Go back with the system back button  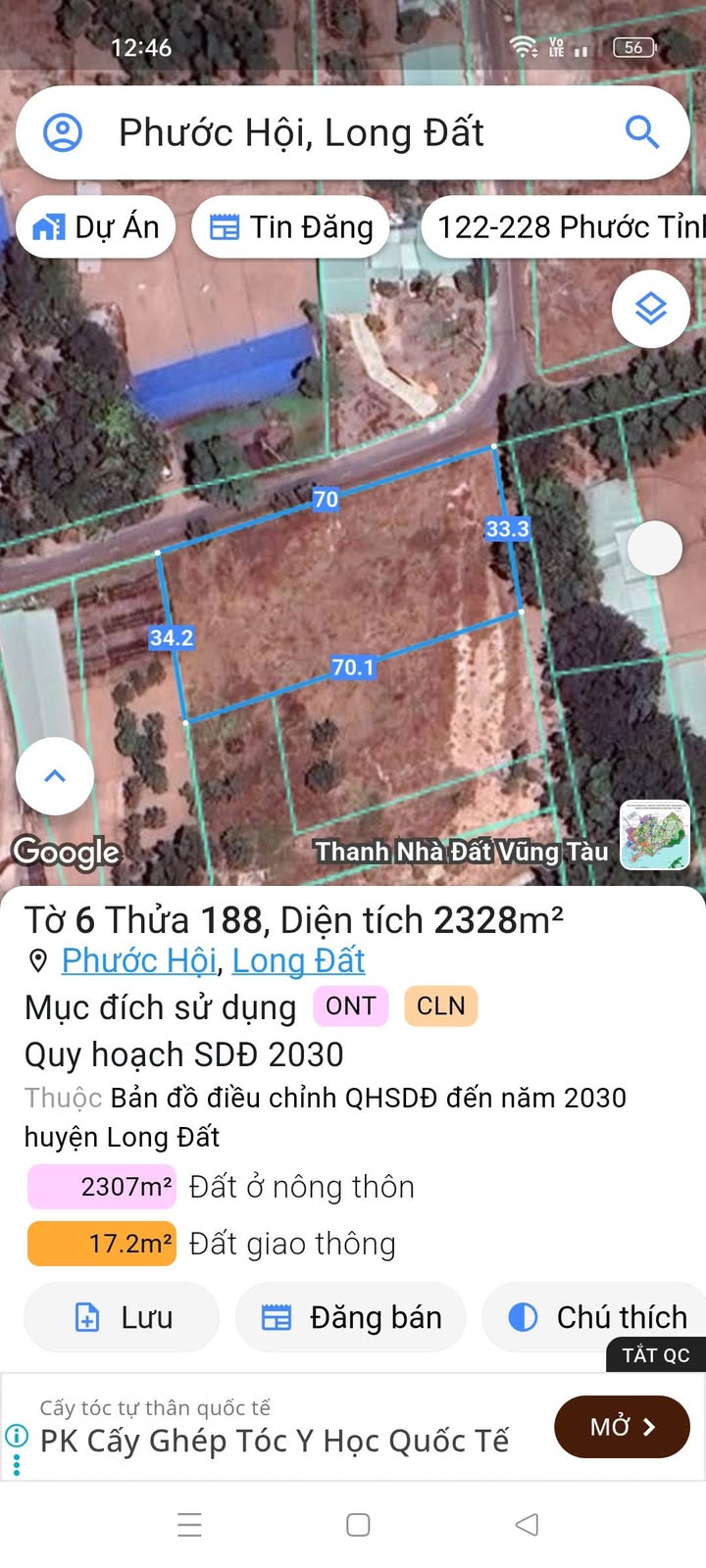527,1525
